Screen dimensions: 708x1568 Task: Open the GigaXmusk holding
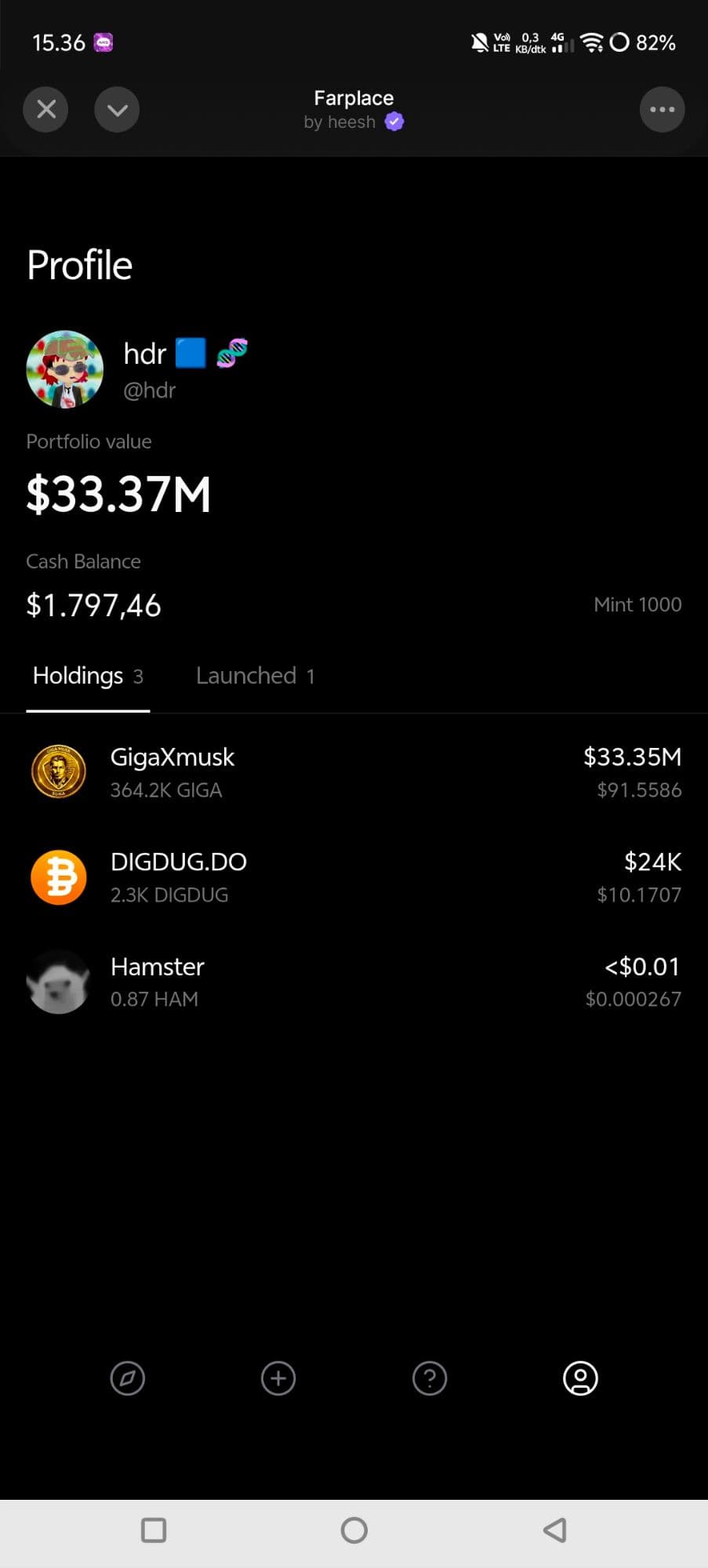(354, 772)
